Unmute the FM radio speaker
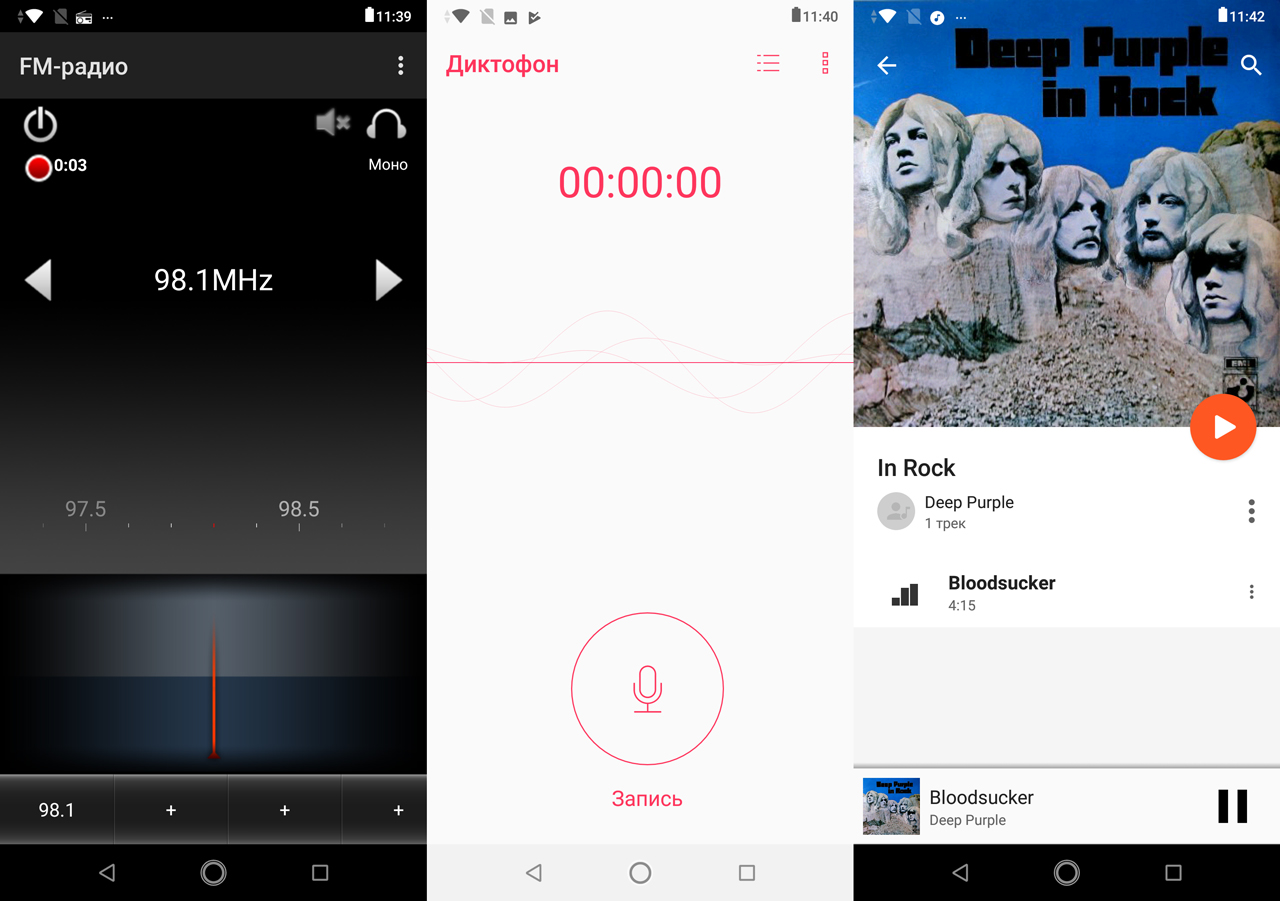1280x901 pixels. [332, 123]
